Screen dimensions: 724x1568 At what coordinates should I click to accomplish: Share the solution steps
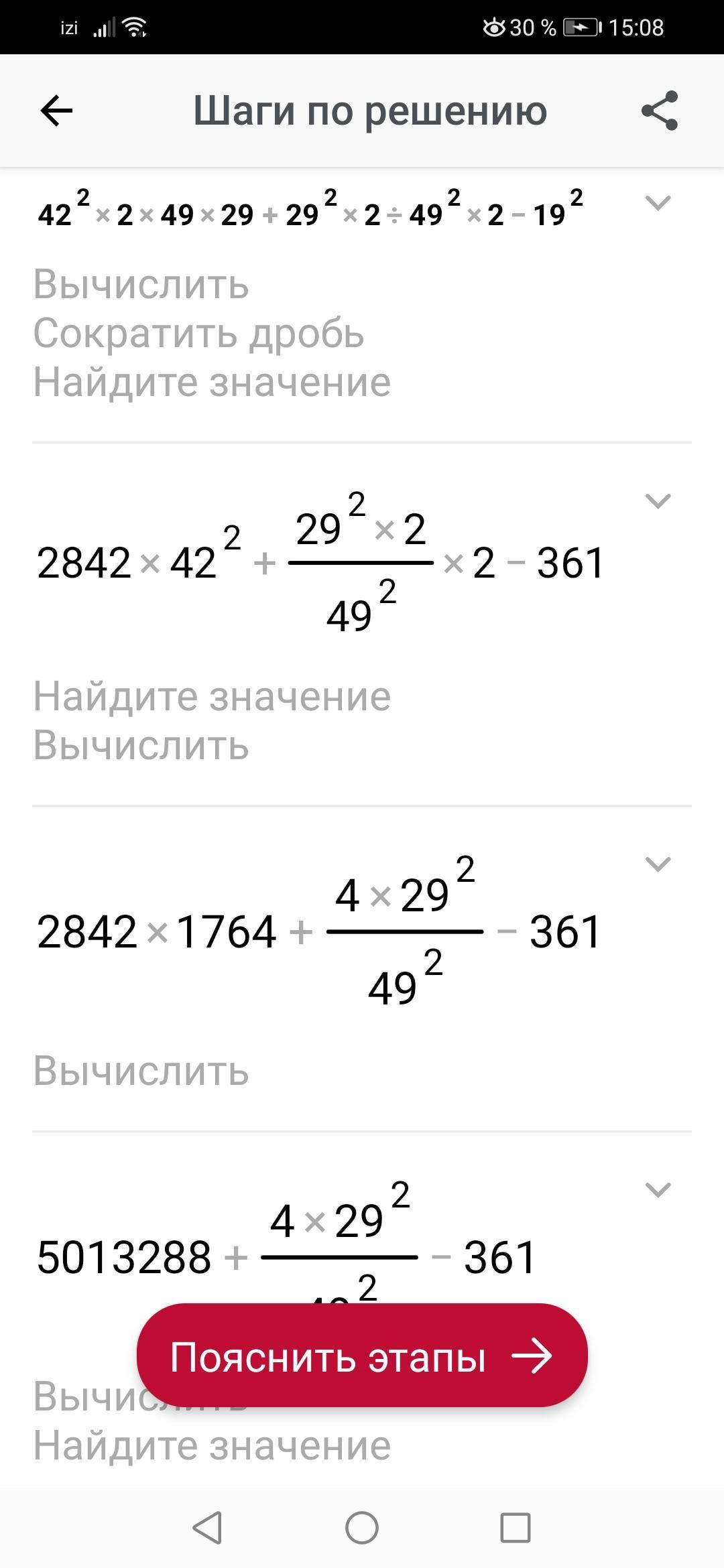coord(660,111)
